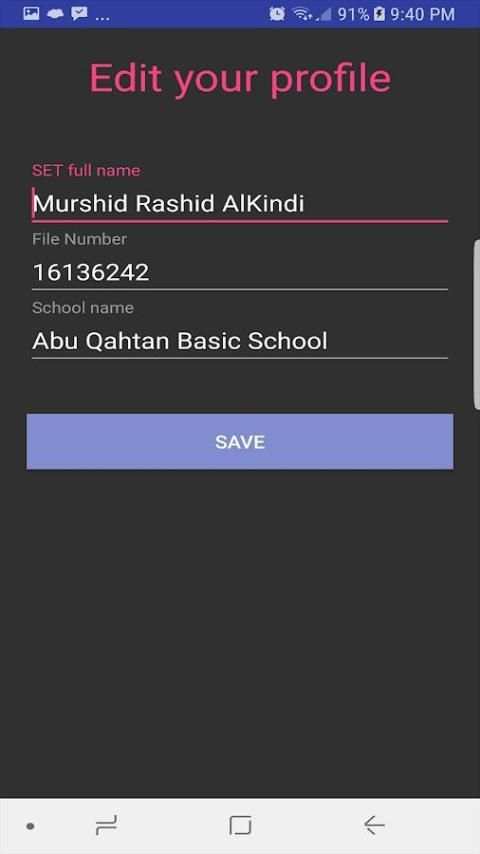Tap the File Number field
Viewport: 480px width, 854px height.
(x=240, y=272)
